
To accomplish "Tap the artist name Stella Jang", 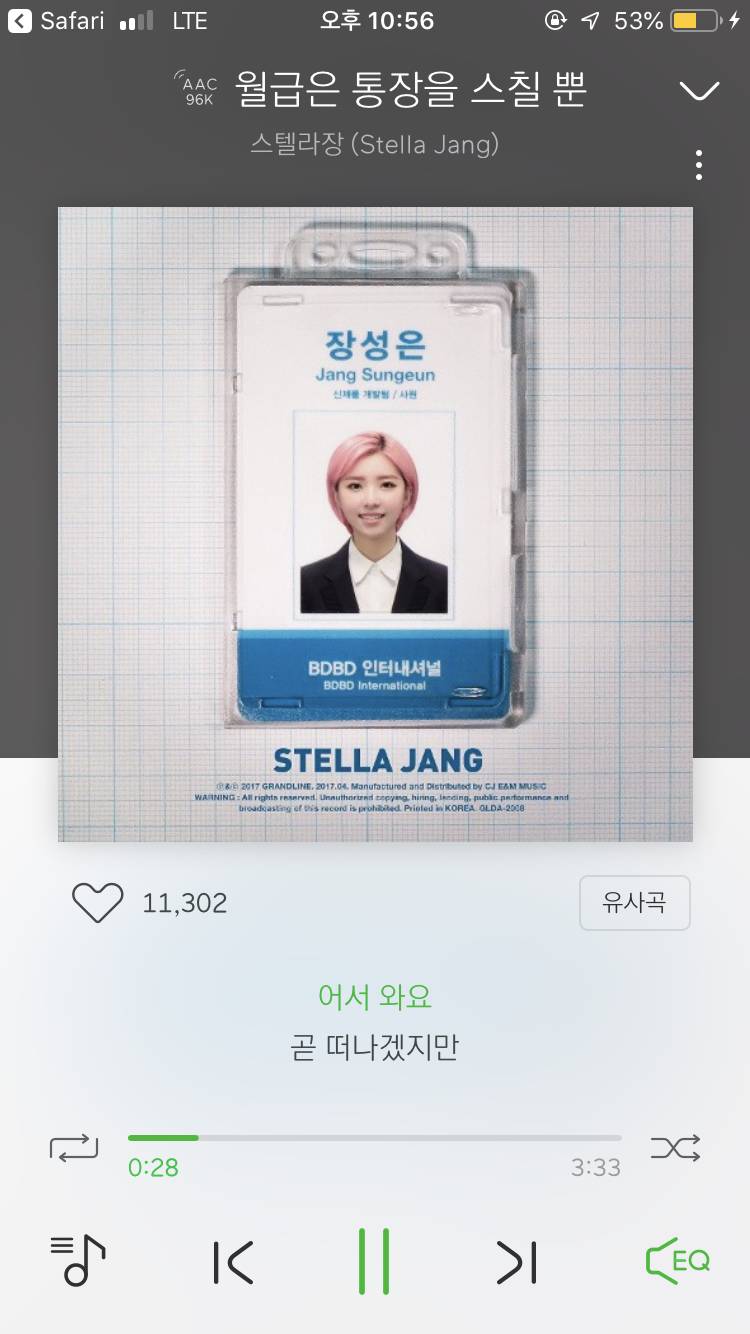I will click(375, 145).
